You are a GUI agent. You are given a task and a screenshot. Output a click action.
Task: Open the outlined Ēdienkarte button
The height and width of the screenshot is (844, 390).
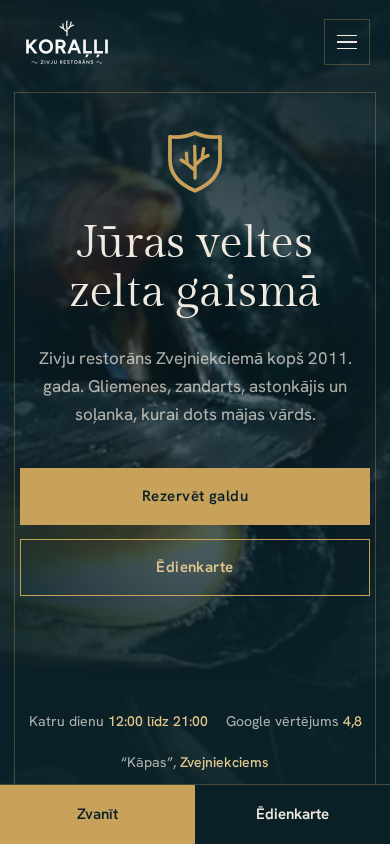[x=195, y=567]
